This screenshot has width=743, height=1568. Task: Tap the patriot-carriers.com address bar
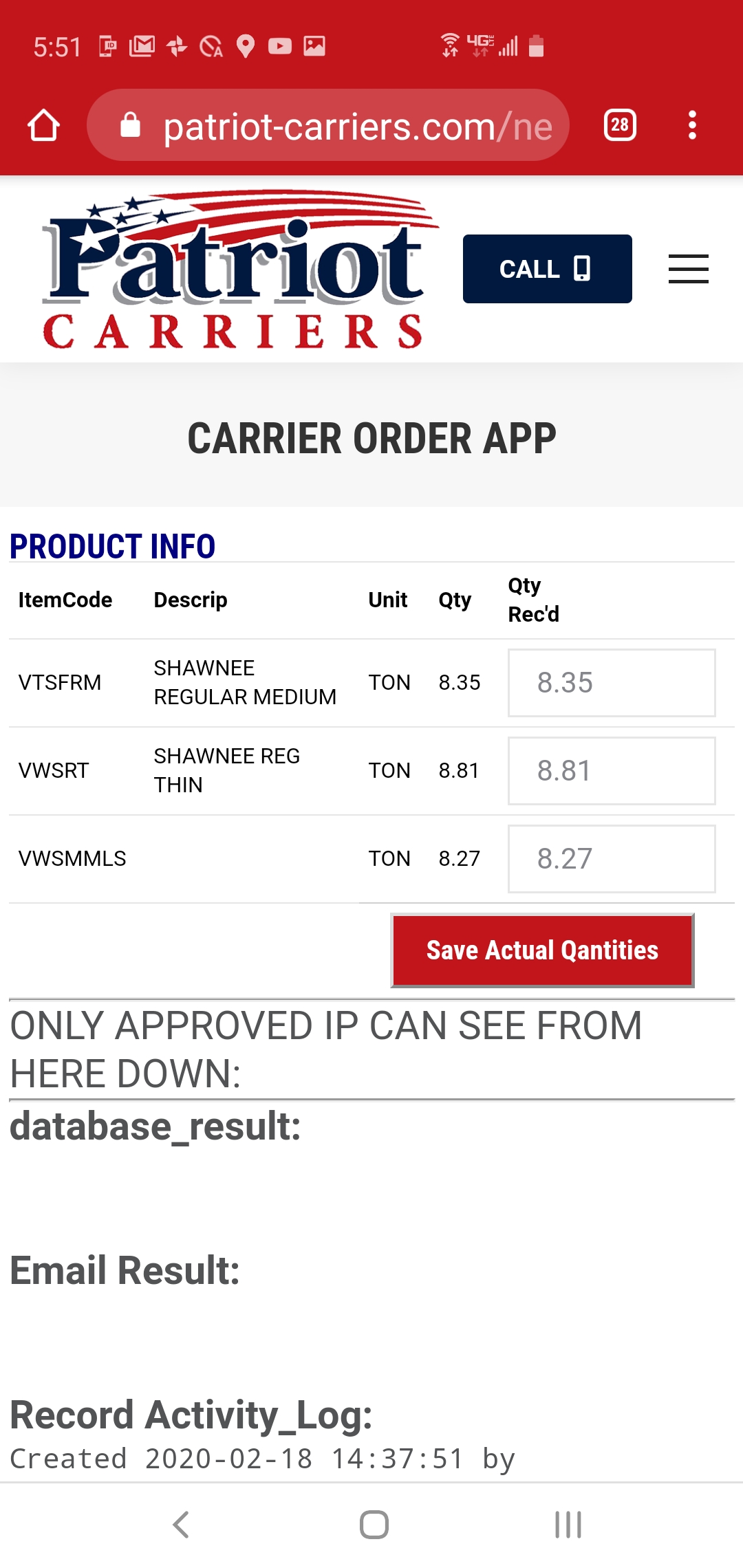pos(327,125)
